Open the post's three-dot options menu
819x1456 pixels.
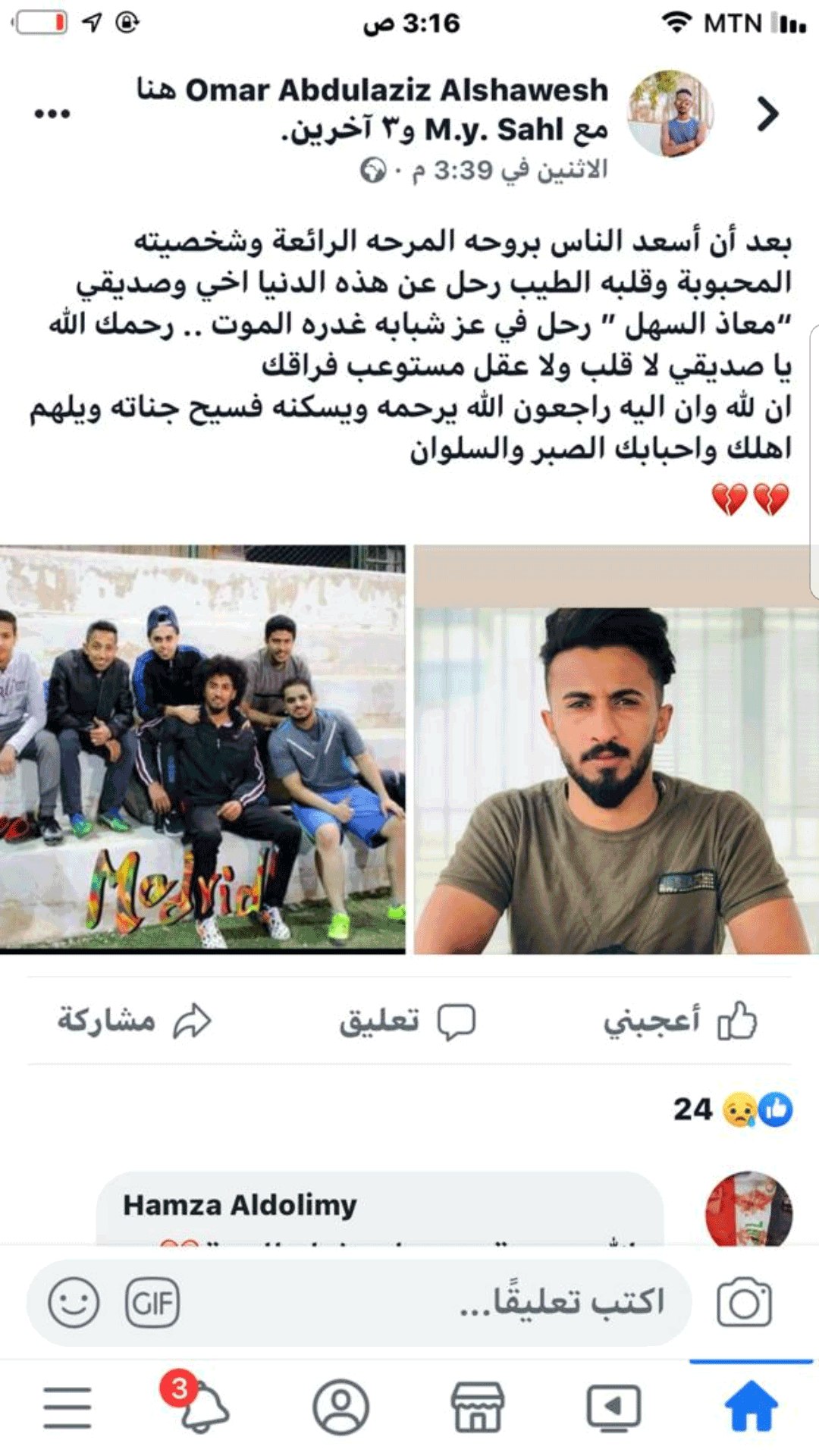click(x=52, y=115)
